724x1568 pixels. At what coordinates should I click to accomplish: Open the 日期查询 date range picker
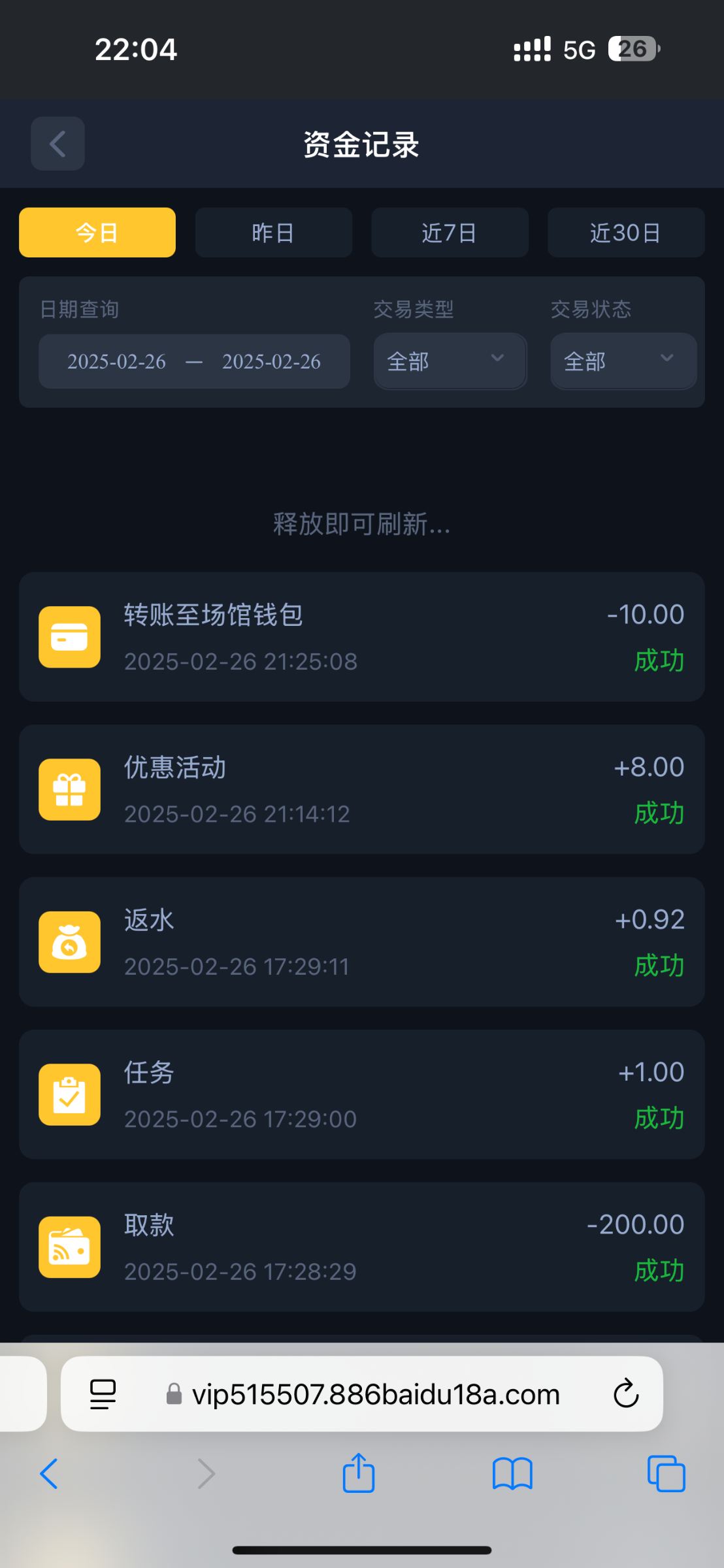tap(194, 361)
